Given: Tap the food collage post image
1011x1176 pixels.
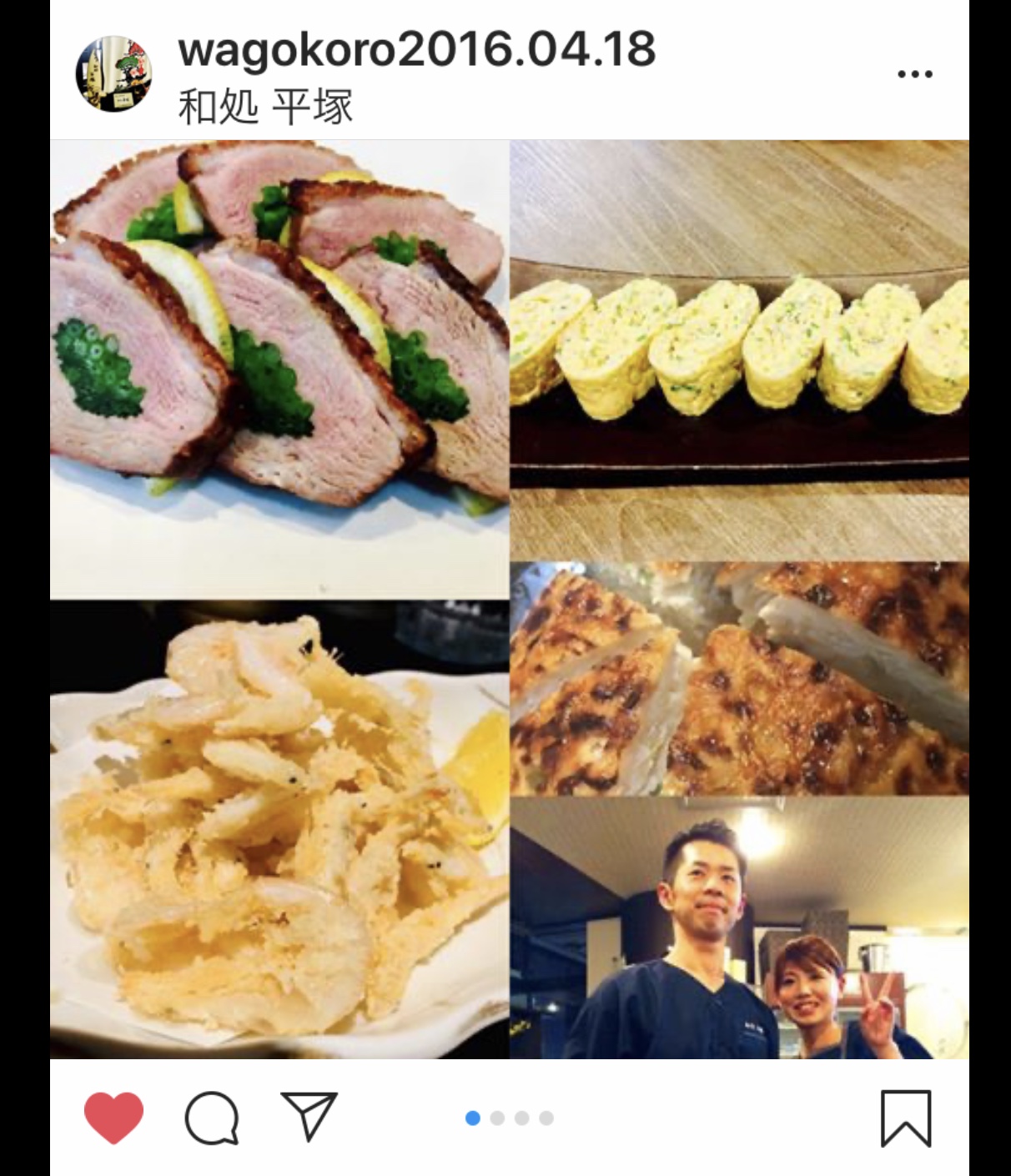Looking at the screenshot, I should (509, 599).
